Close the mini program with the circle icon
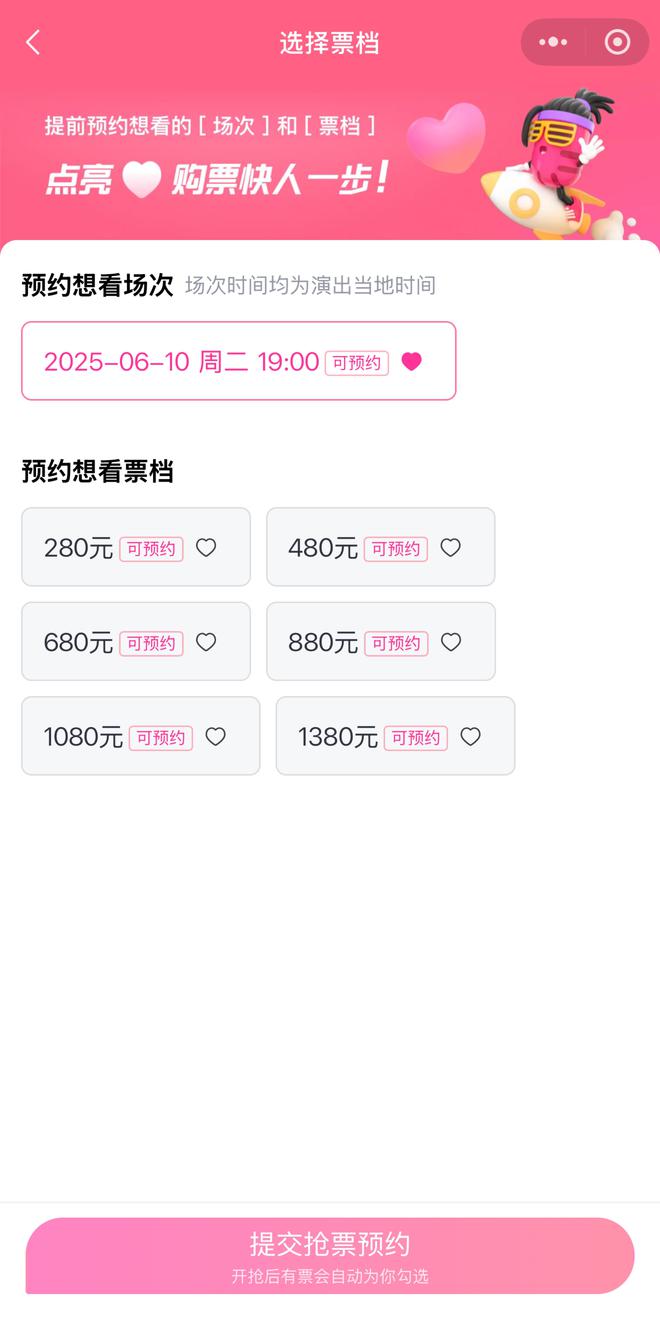This screenshot has width=660, height=1323. click(618, 42)
